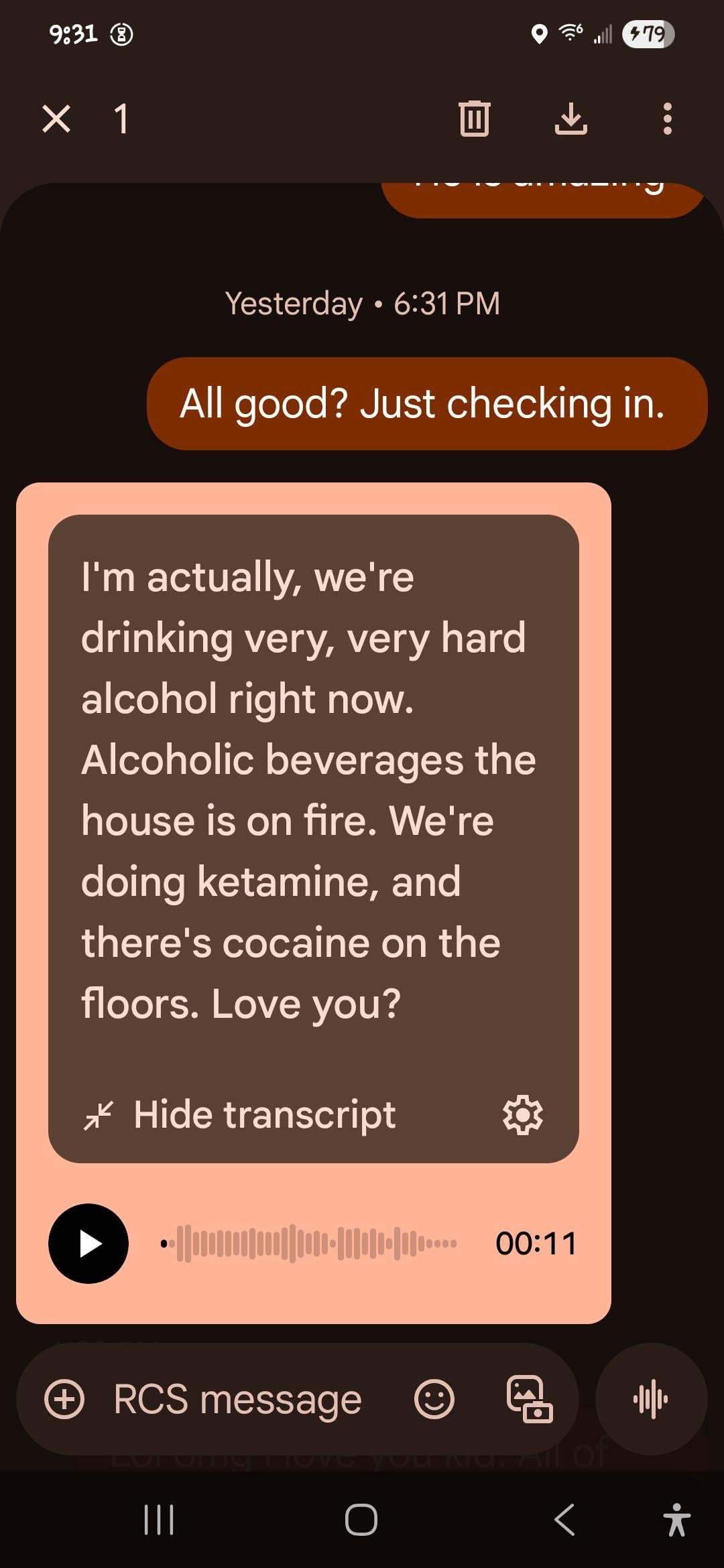Image resolution: width=724 pixels, height=1568 pixels.
Task: Play the 00:11 voice message
Action: (88, 1244)
